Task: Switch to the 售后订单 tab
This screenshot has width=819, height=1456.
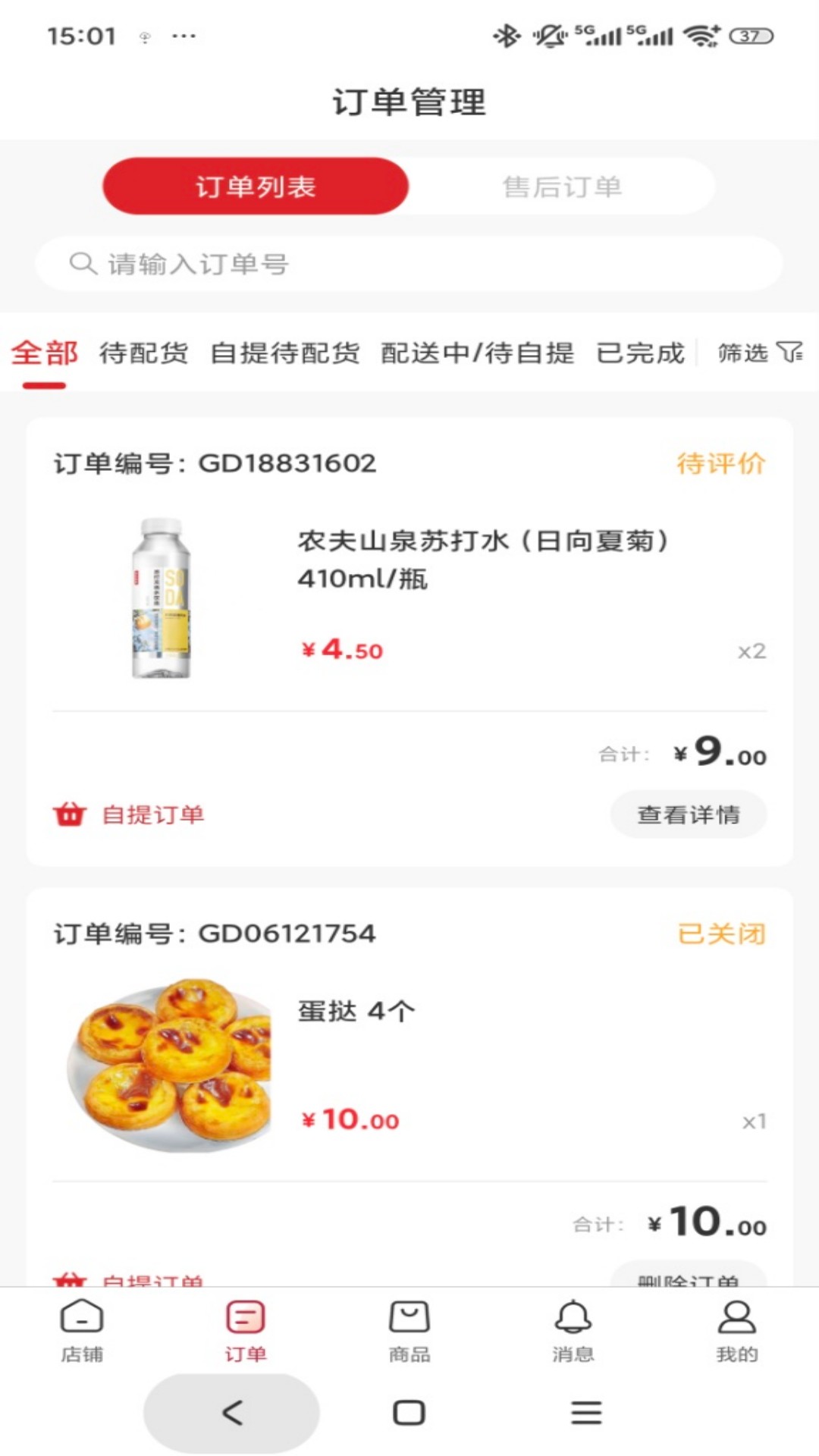Action: (563, 187)
